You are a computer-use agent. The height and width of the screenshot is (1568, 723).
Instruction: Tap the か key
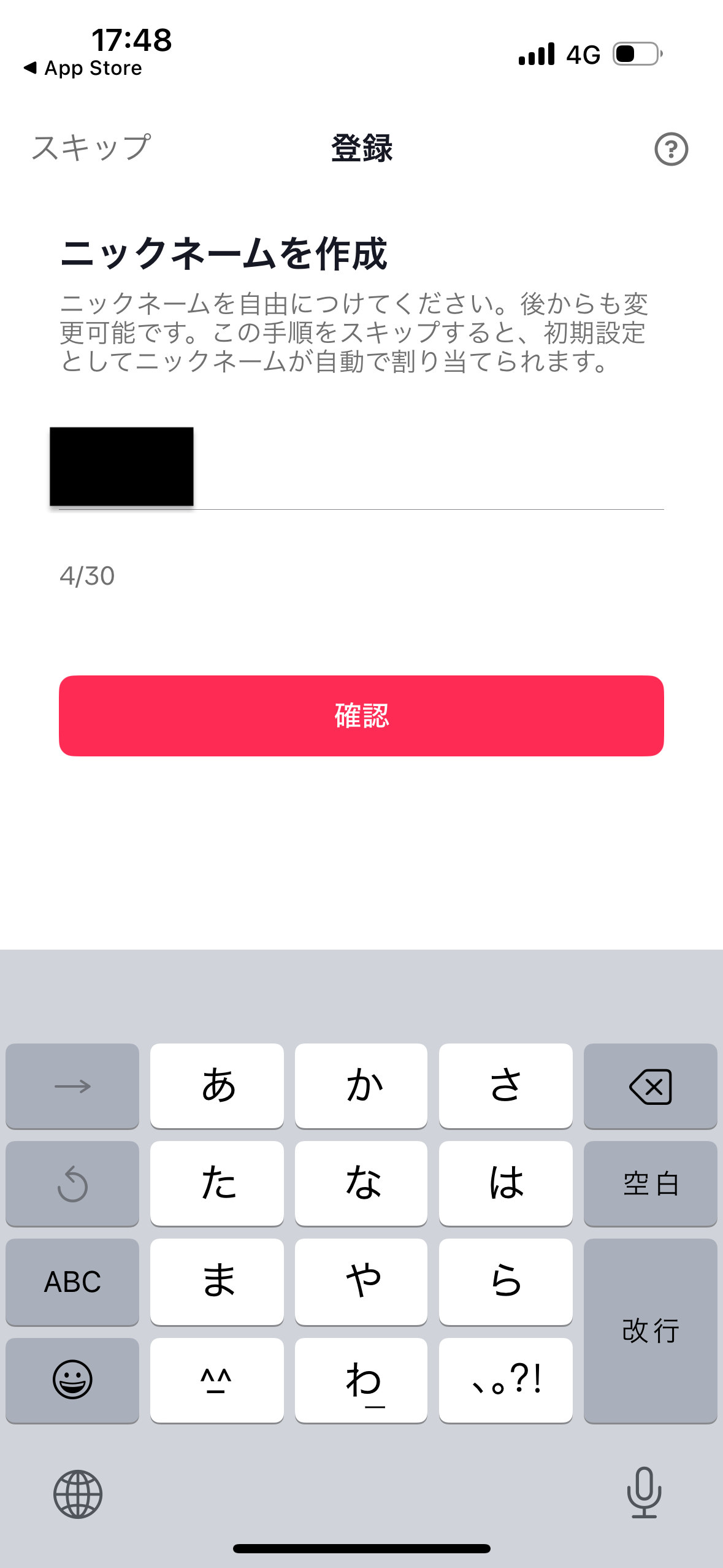coord(361,1086)
